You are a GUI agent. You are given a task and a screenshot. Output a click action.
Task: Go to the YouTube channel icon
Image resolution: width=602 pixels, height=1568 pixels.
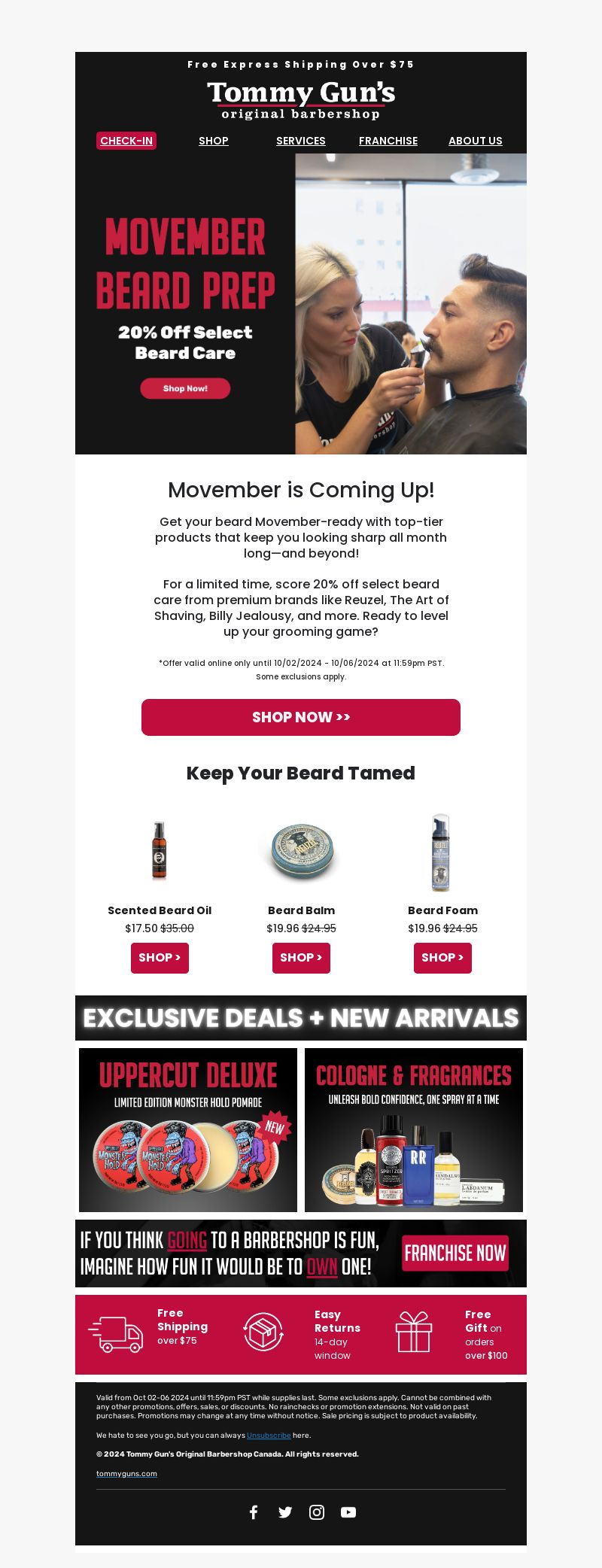click(348, 1512)
